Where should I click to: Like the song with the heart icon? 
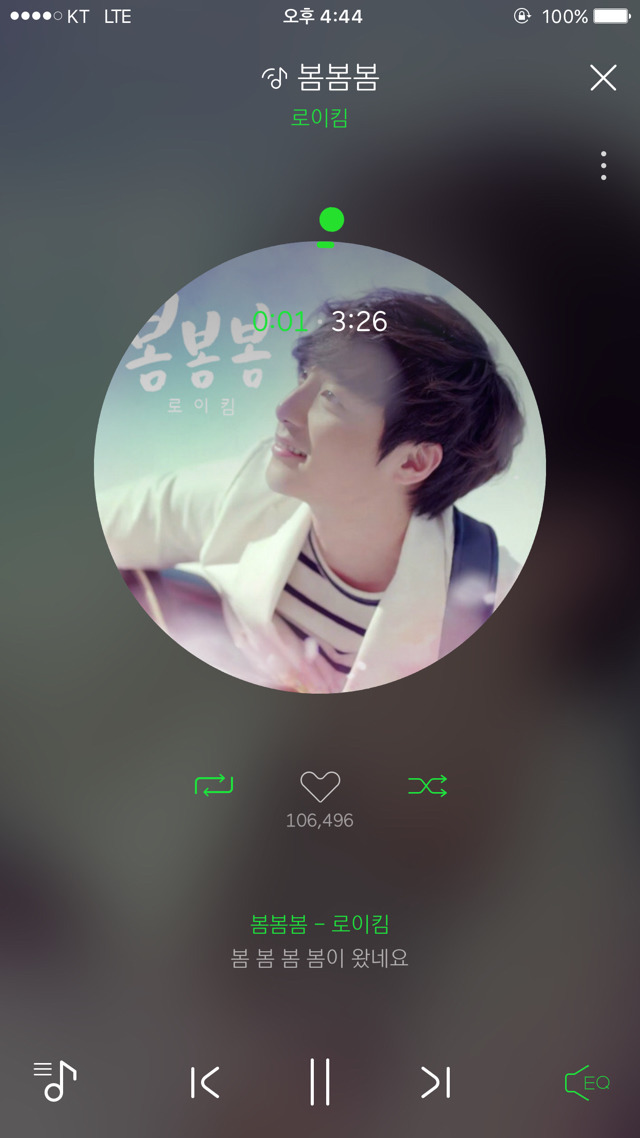[320, 786]
